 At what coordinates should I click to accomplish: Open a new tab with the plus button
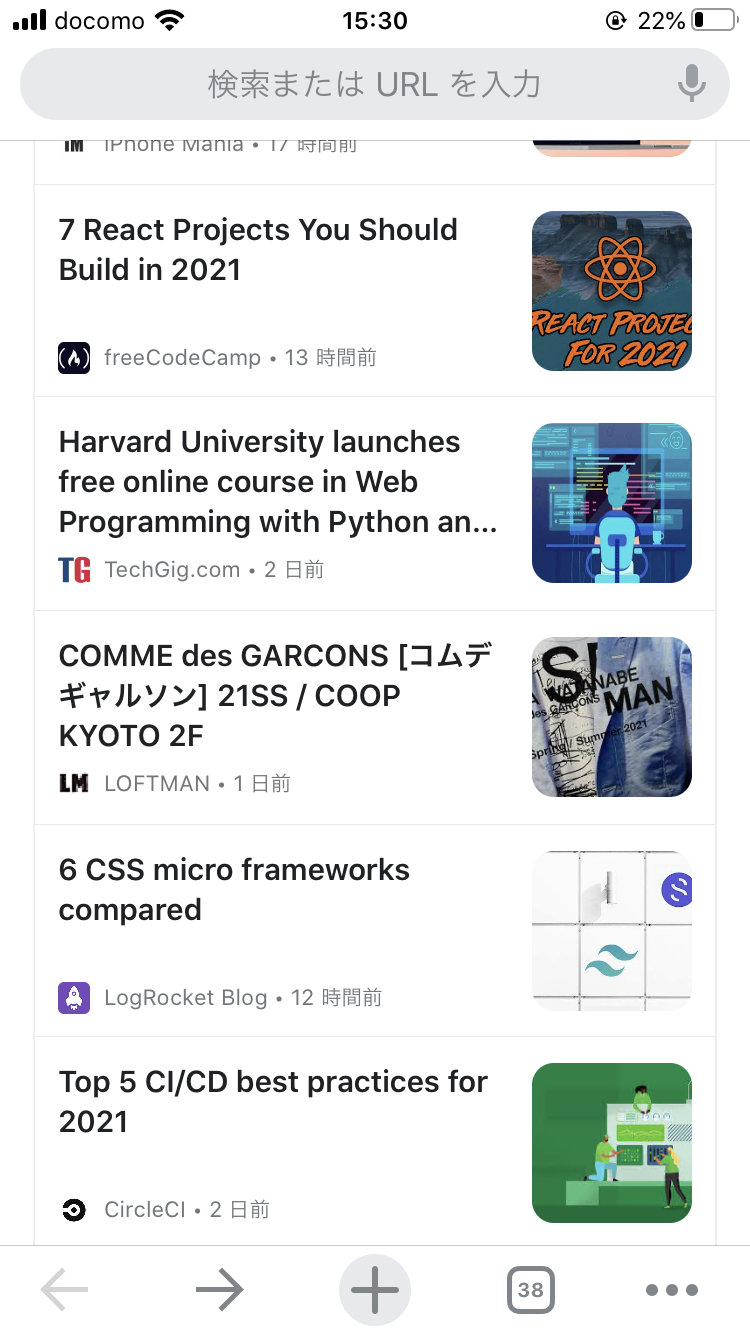[375, 1290]
